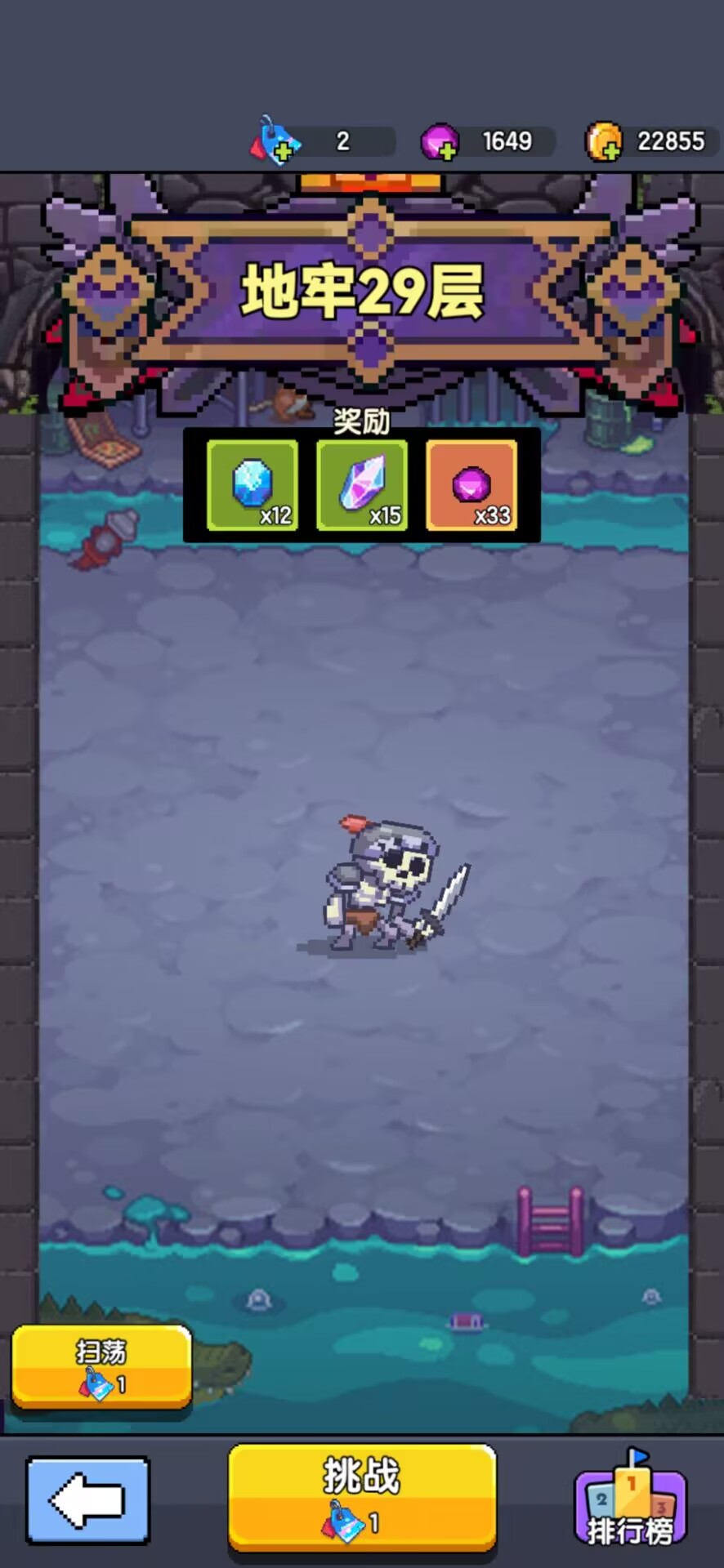Tap the 挑战 challenge button

362,1496
